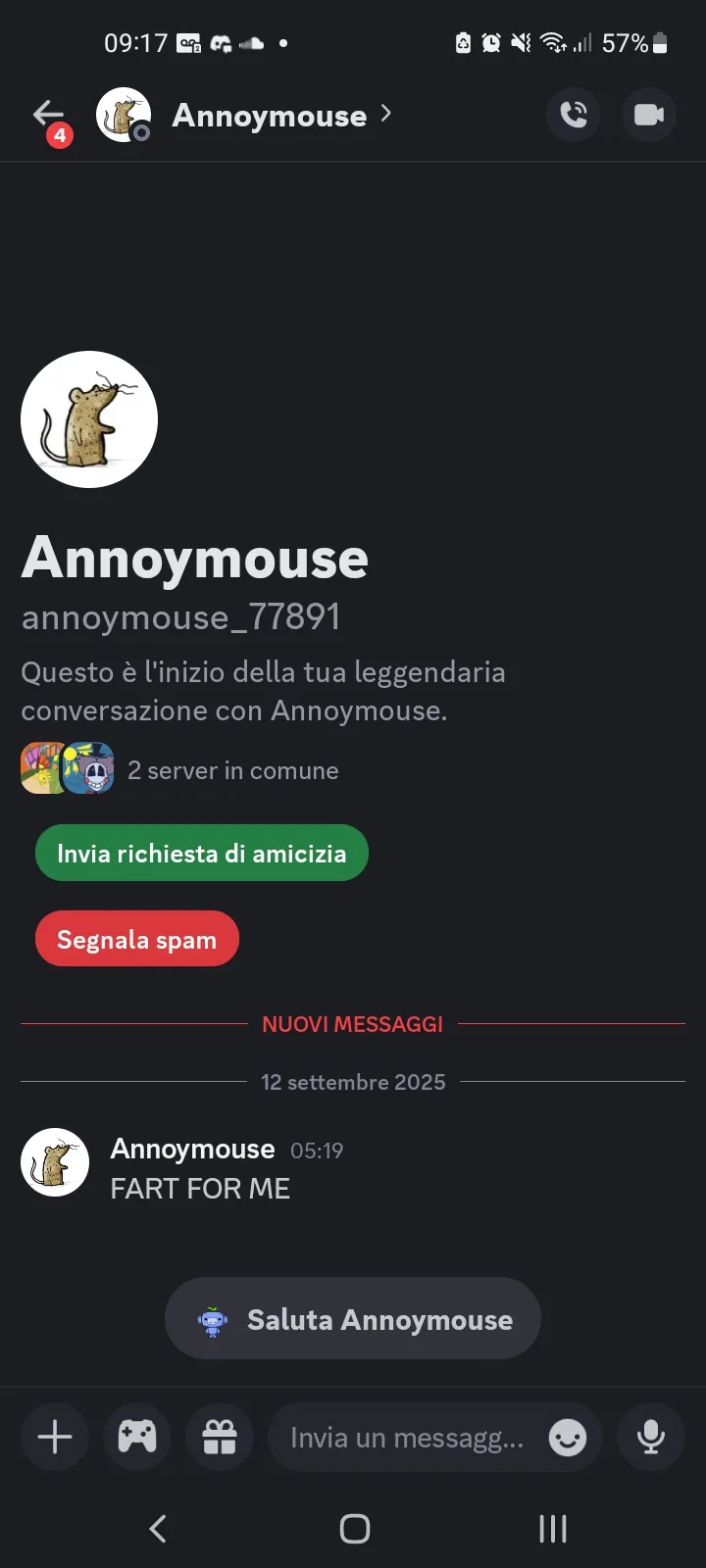Report with Segnala spam button

point(137,939)
